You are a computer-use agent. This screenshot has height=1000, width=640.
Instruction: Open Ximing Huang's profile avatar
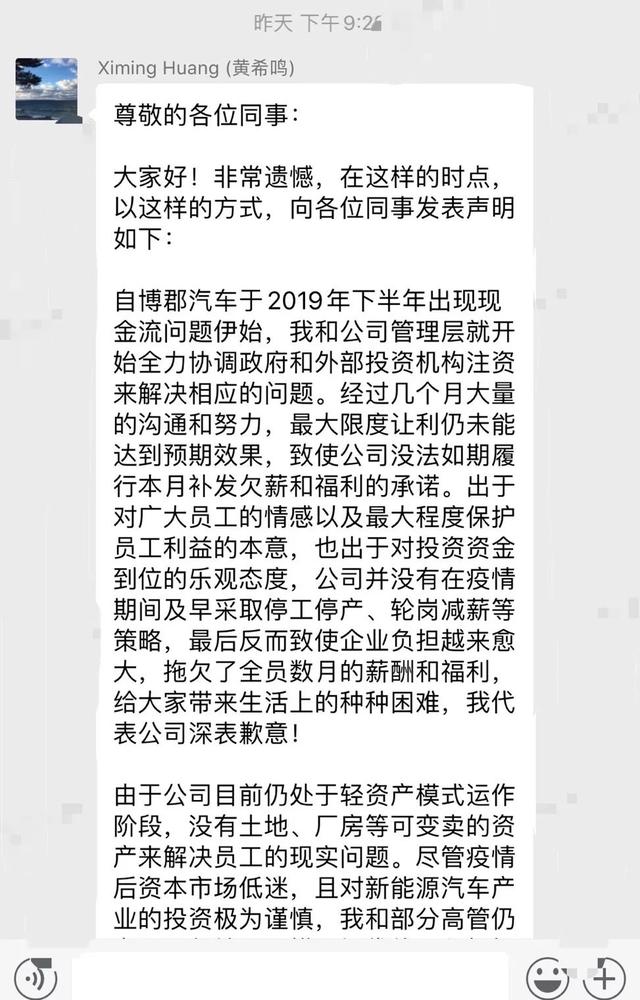[x=46, y=88]
